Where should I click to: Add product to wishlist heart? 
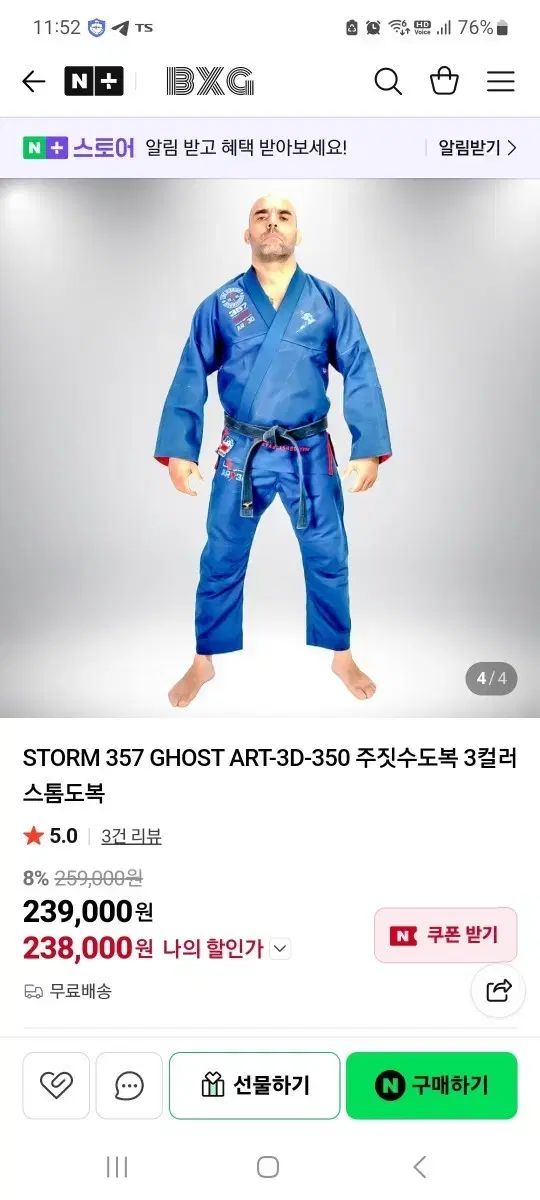pos(56,1085)
